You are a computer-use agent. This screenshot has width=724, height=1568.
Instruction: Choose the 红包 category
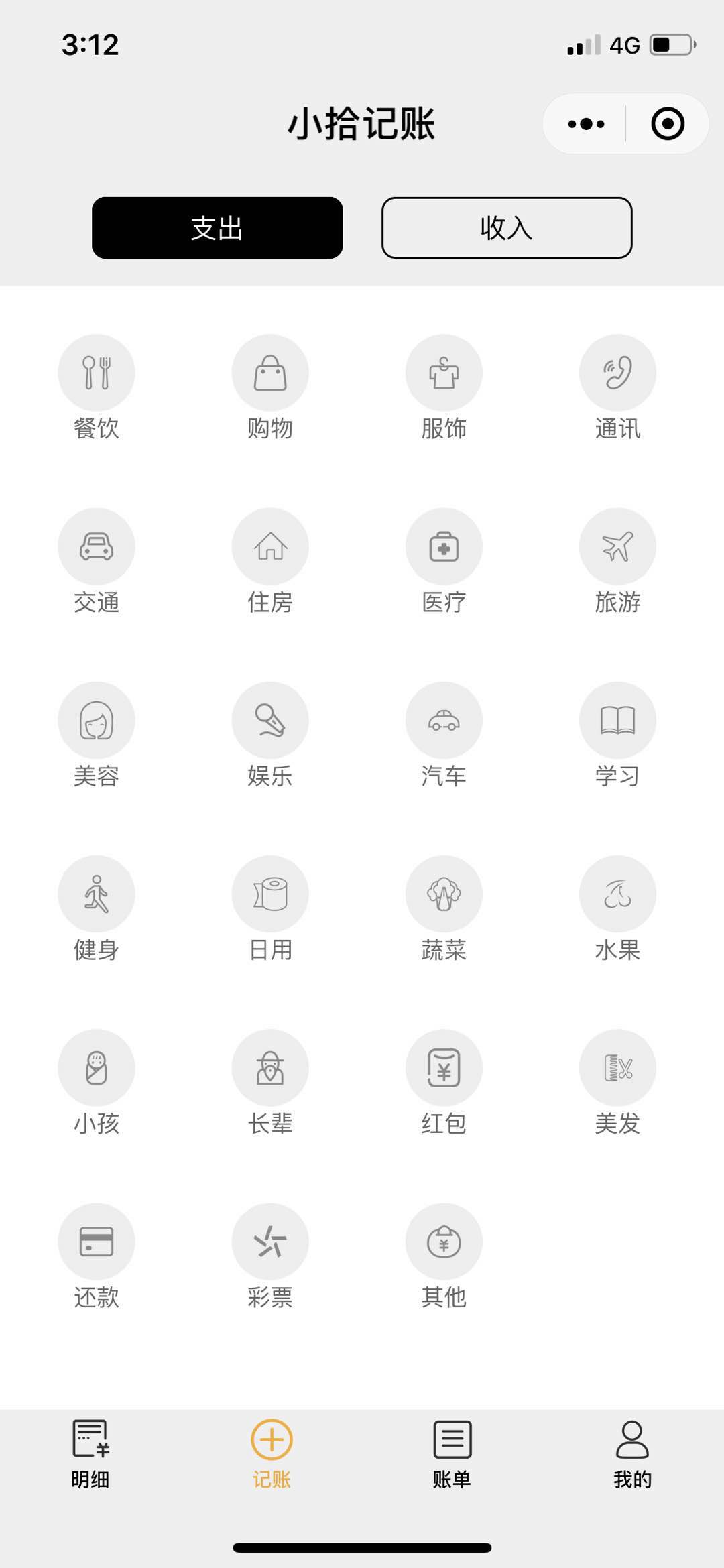(x=444, y=1082)
